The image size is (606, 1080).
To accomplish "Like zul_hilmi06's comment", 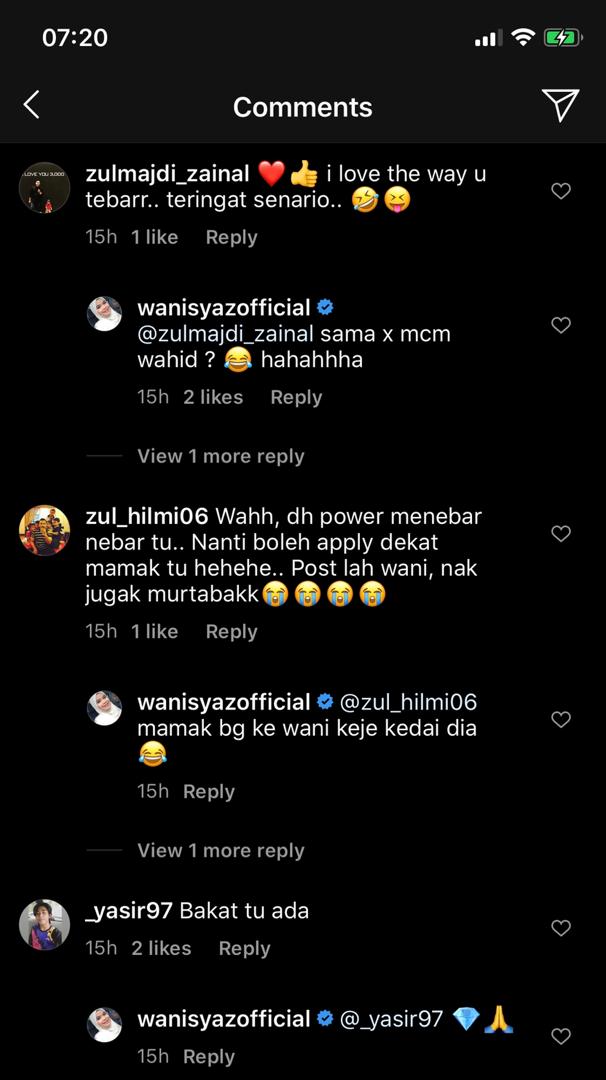I will pyautogui.click(x=561, y=534).
